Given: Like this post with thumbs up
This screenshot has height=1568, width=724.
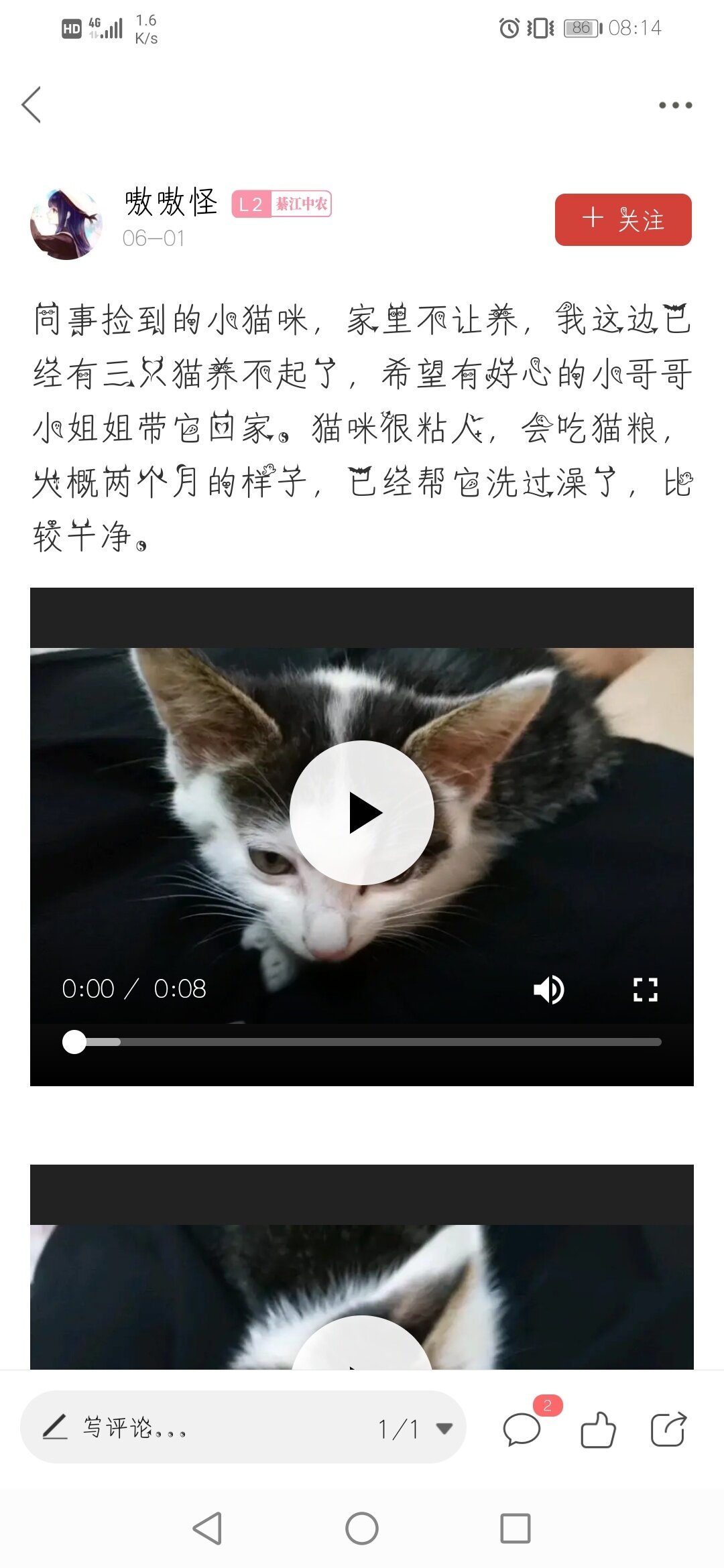Looking at the screenshot, I should 597,1429.
